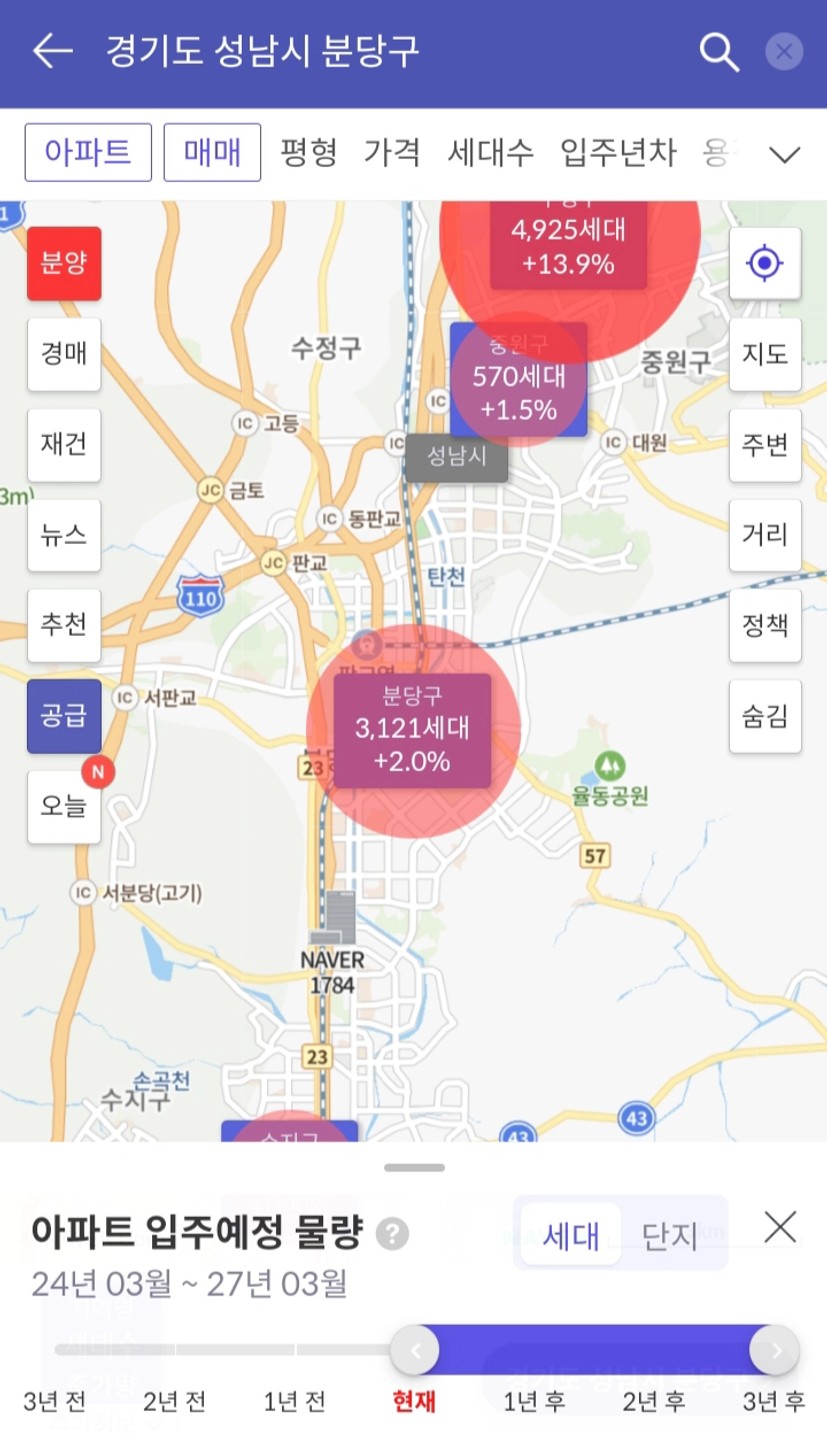Center map on my current location

pos(765,263)
